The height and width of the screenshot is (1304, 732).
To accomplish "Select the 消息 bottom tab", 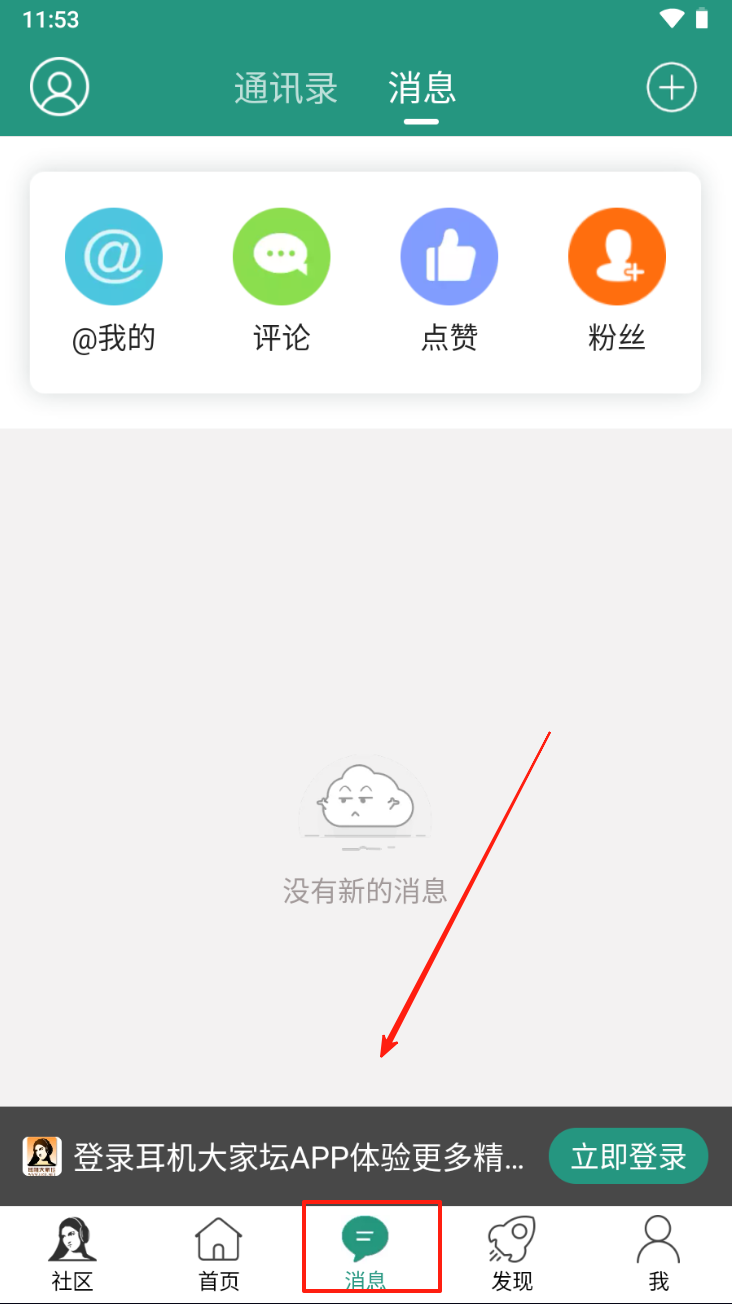I will pyautogui.click(x=366, y=1254).
